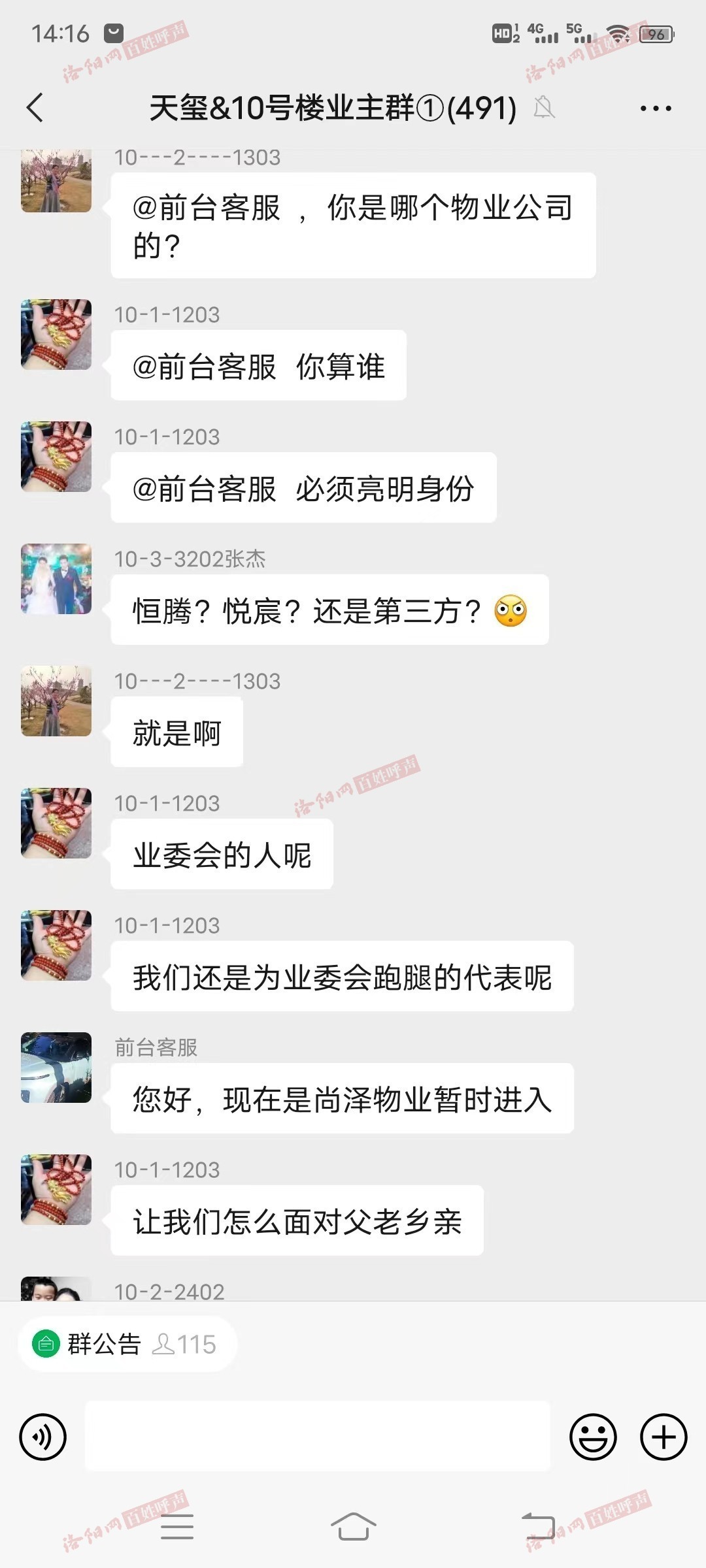Image resolution: width=706 pixels, height=1568 pixels.
Task: View profile of 10-3-3202张杰 via avatar
Action: (x=56, y=579)
